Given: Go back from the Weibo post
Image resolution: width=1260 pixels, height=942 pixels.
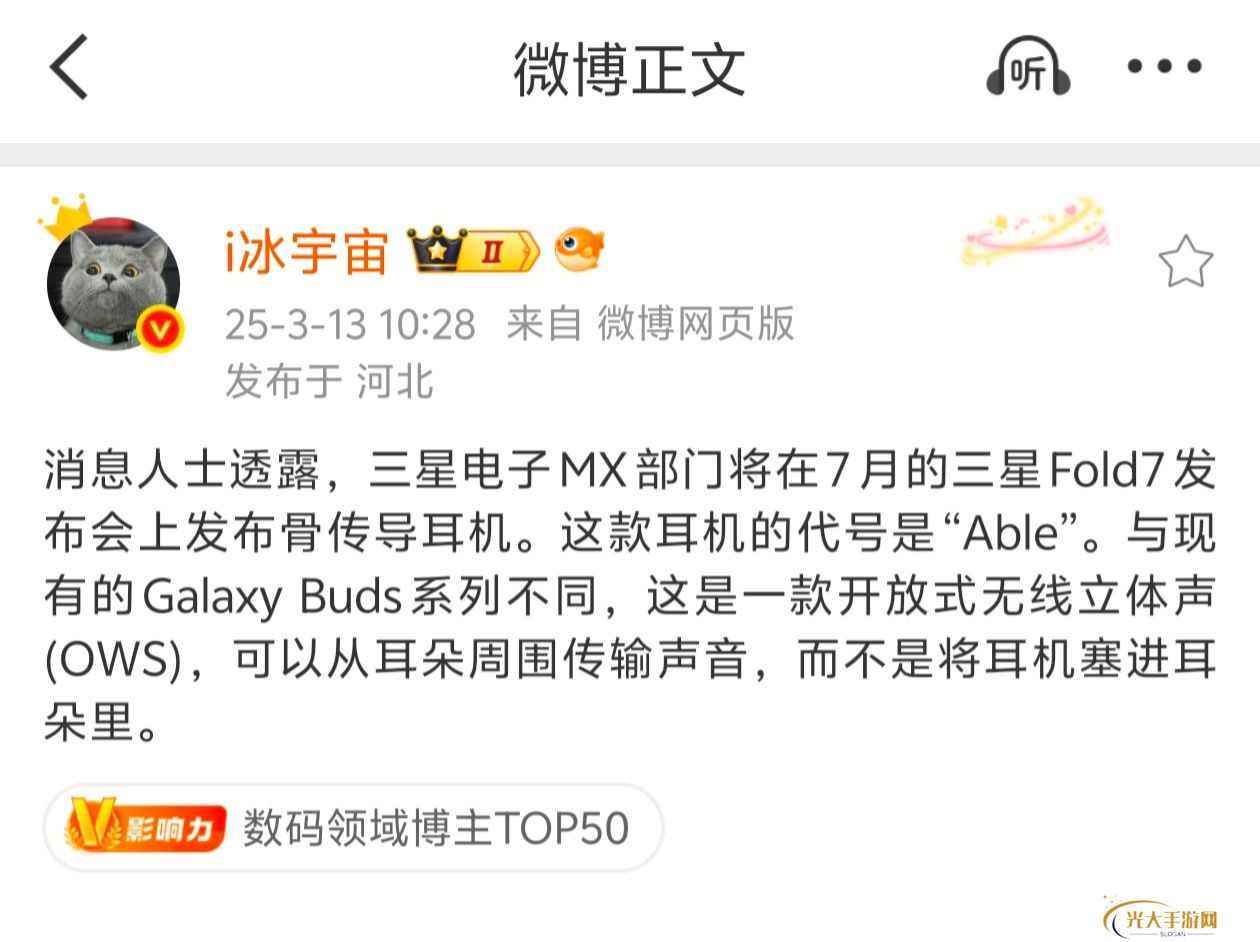Looking at the screenshot, I should point(69,67).
